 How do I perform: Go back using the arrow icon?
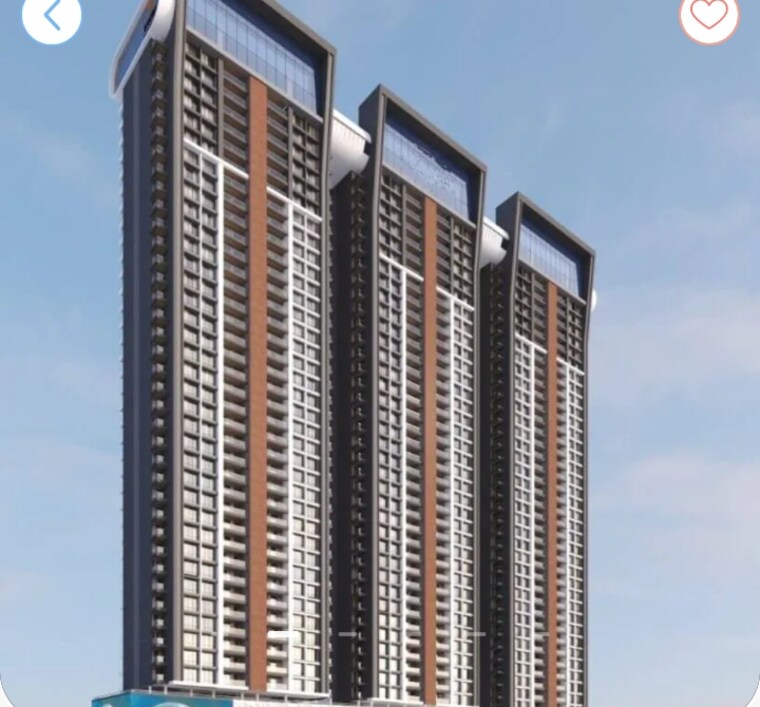pos(51,15)
